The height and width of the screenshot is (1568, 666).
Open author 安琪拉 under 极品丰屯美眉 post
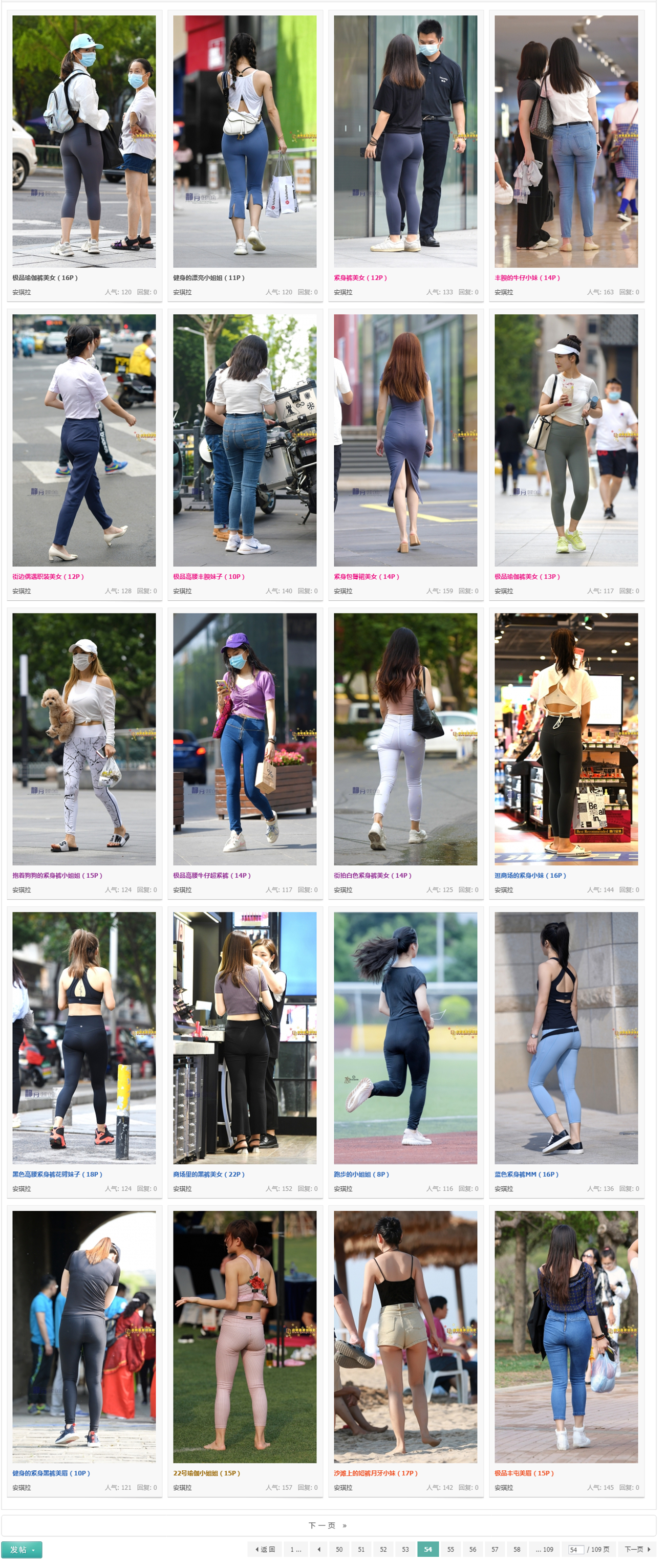(503, 1488)
